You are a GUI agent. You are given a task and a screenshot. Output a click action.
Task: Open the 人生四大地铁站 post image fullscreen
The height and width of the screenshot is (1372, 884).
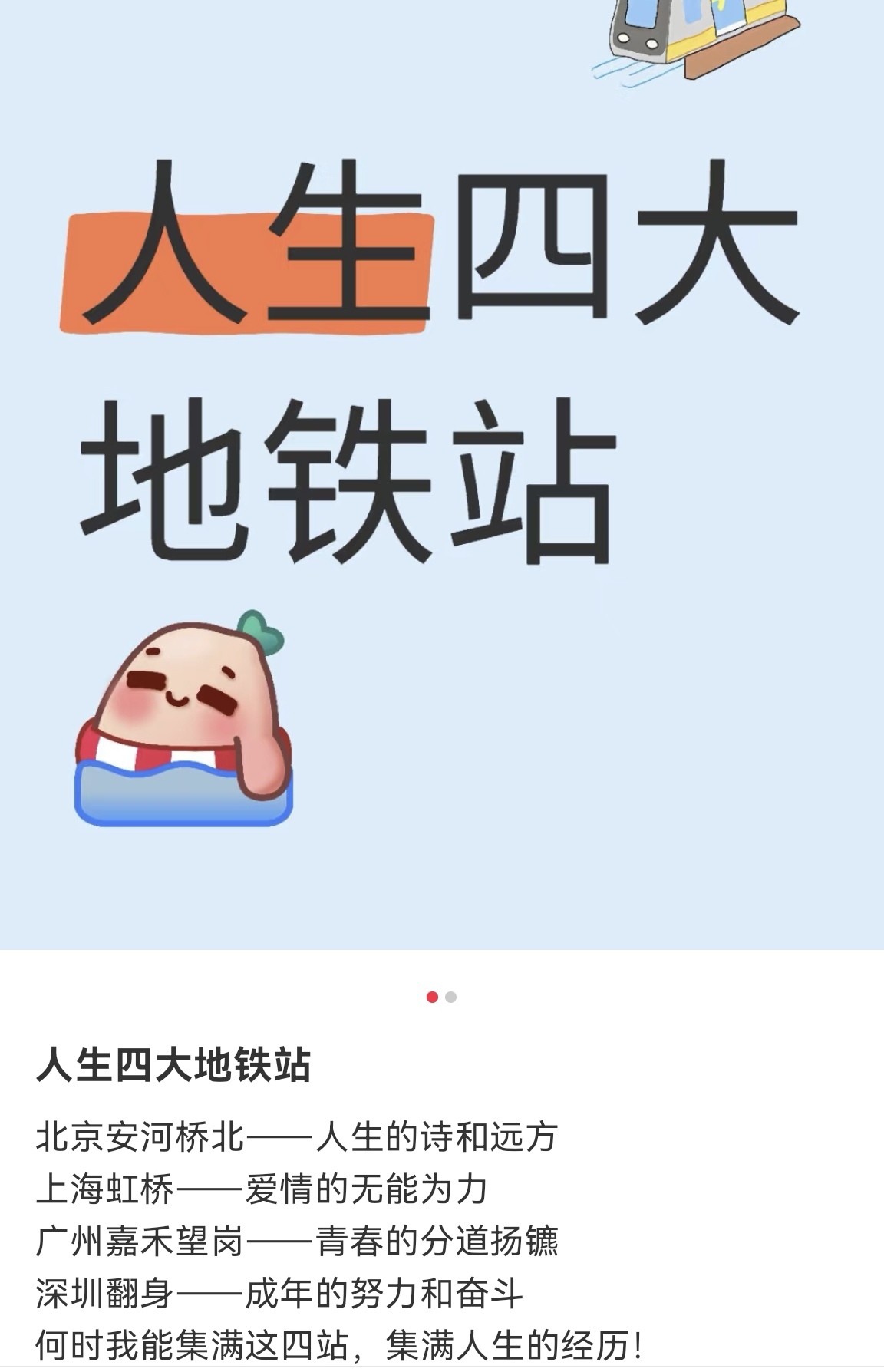coord(442,476)
